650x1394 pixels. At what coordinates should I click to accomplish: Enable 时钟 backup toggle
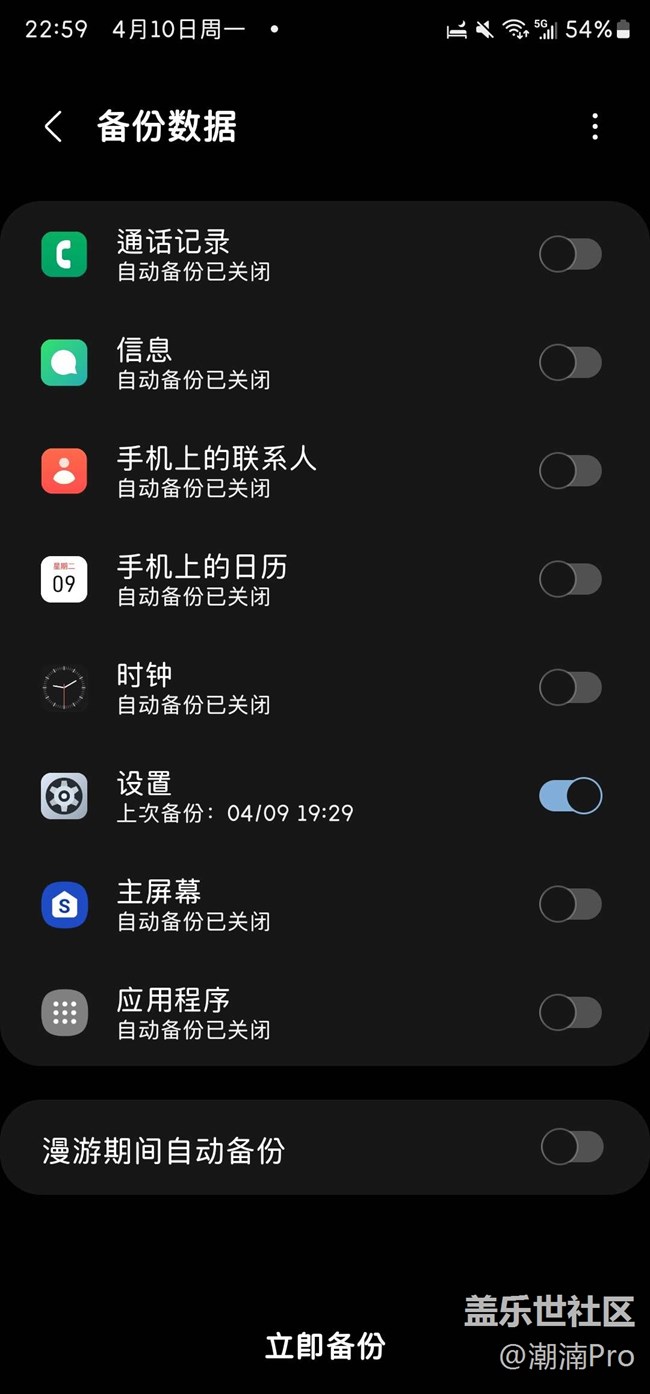coord(570,687)
